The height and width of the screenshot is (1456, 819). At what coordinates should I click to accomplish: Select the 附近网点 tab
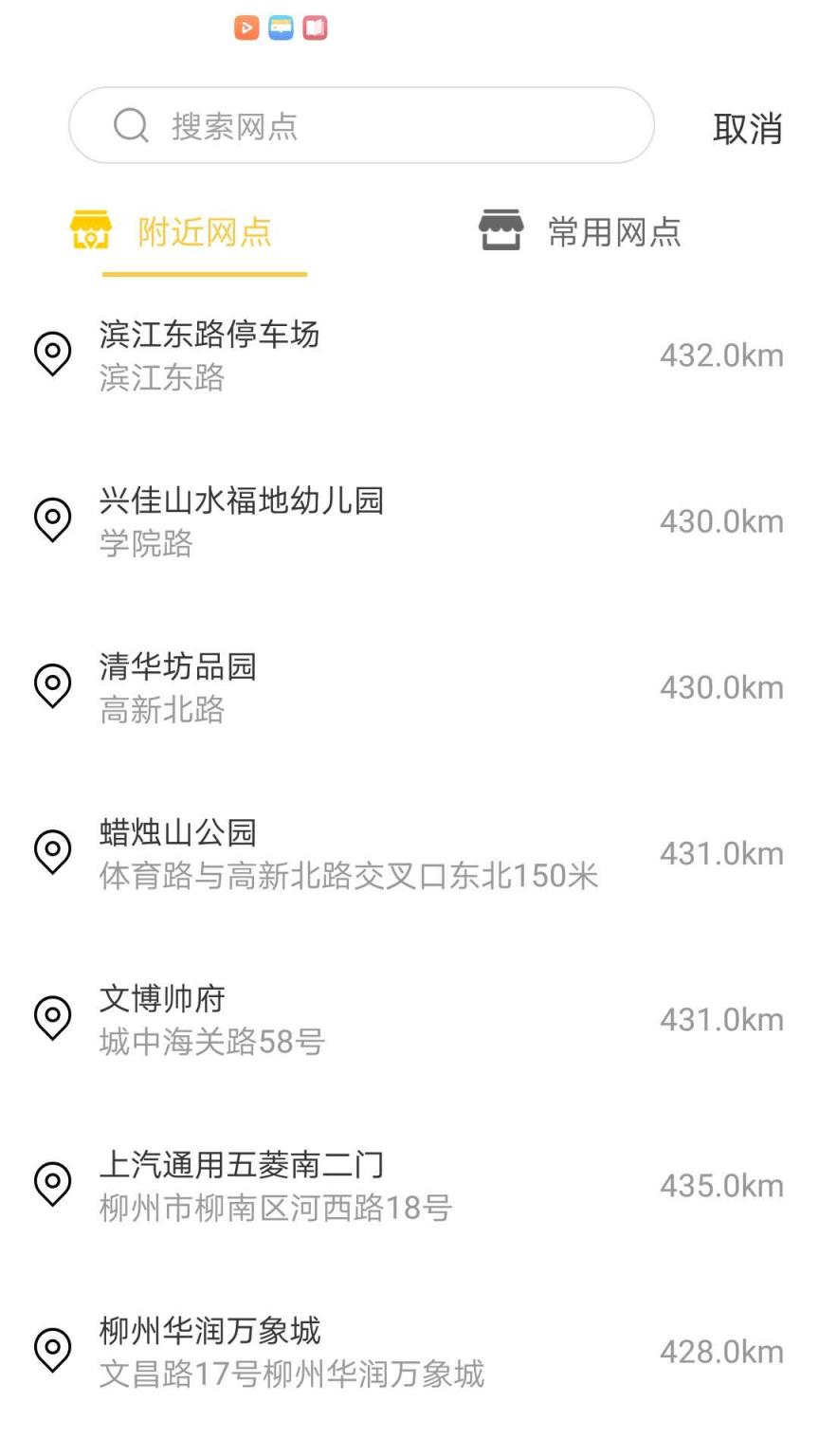pos(204,232)
